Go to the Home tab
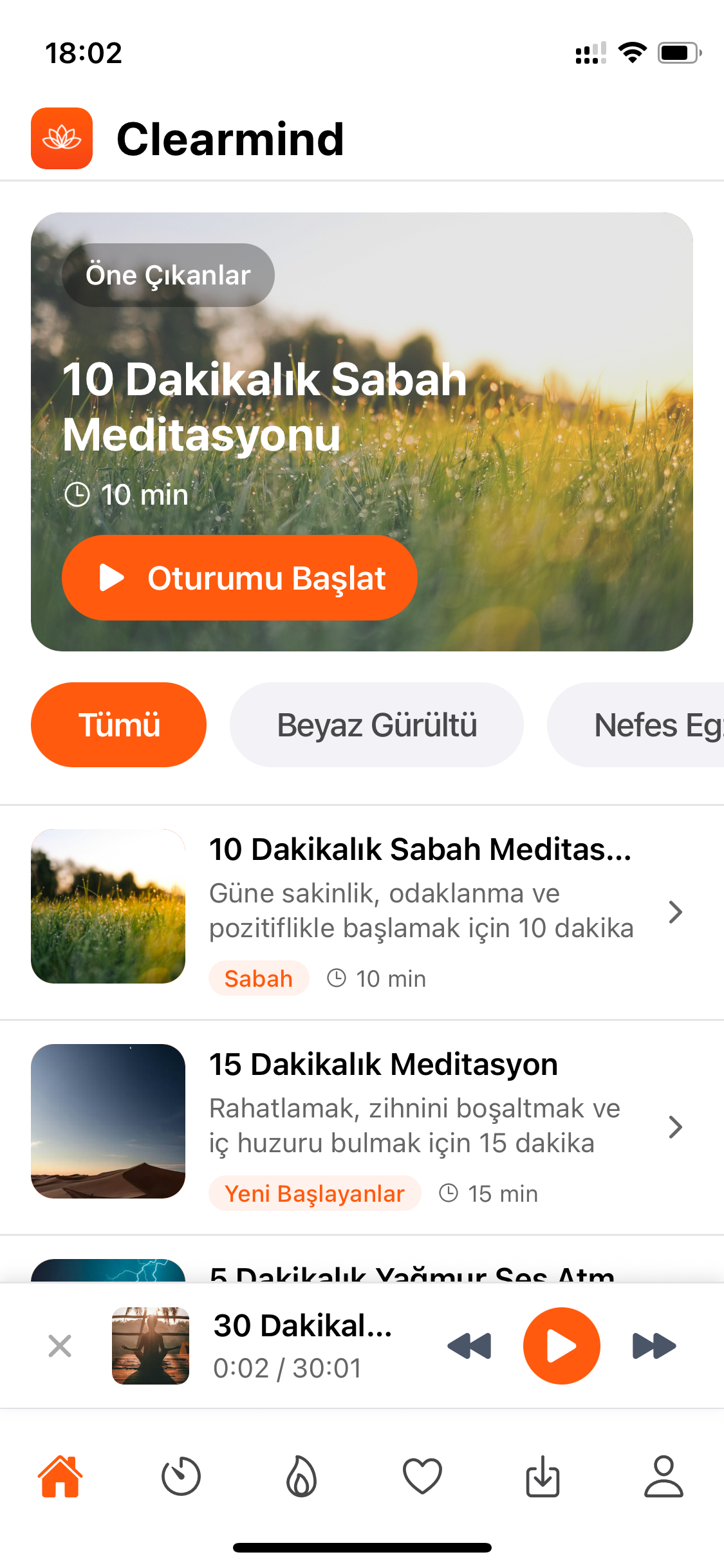 (x=60, y=1476)
